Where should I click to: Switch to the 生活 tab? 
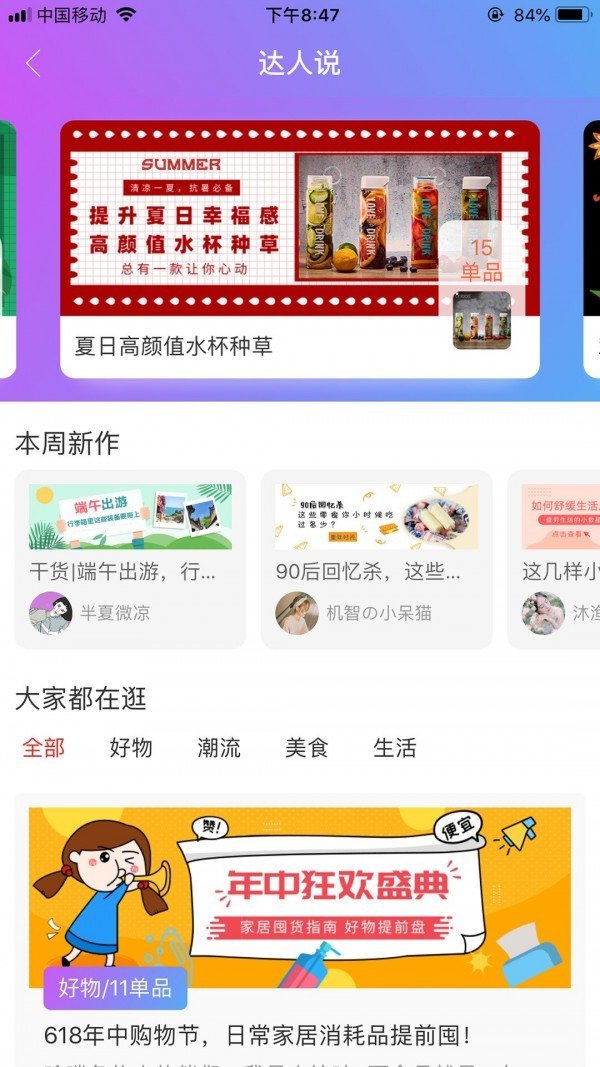tap(395, 748)
